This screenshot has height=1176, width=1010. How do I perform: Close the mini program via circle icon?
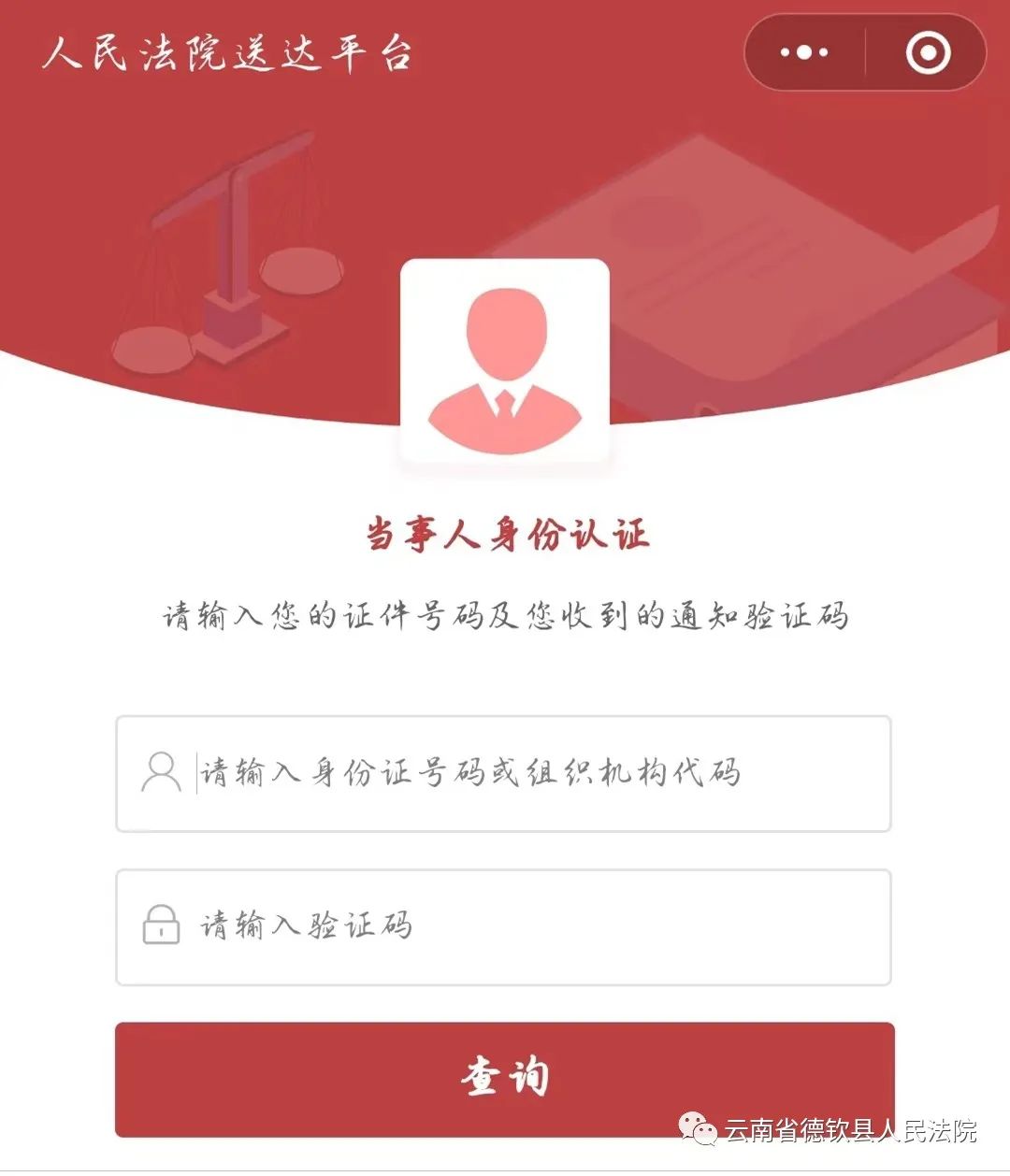tap(928, 52)
